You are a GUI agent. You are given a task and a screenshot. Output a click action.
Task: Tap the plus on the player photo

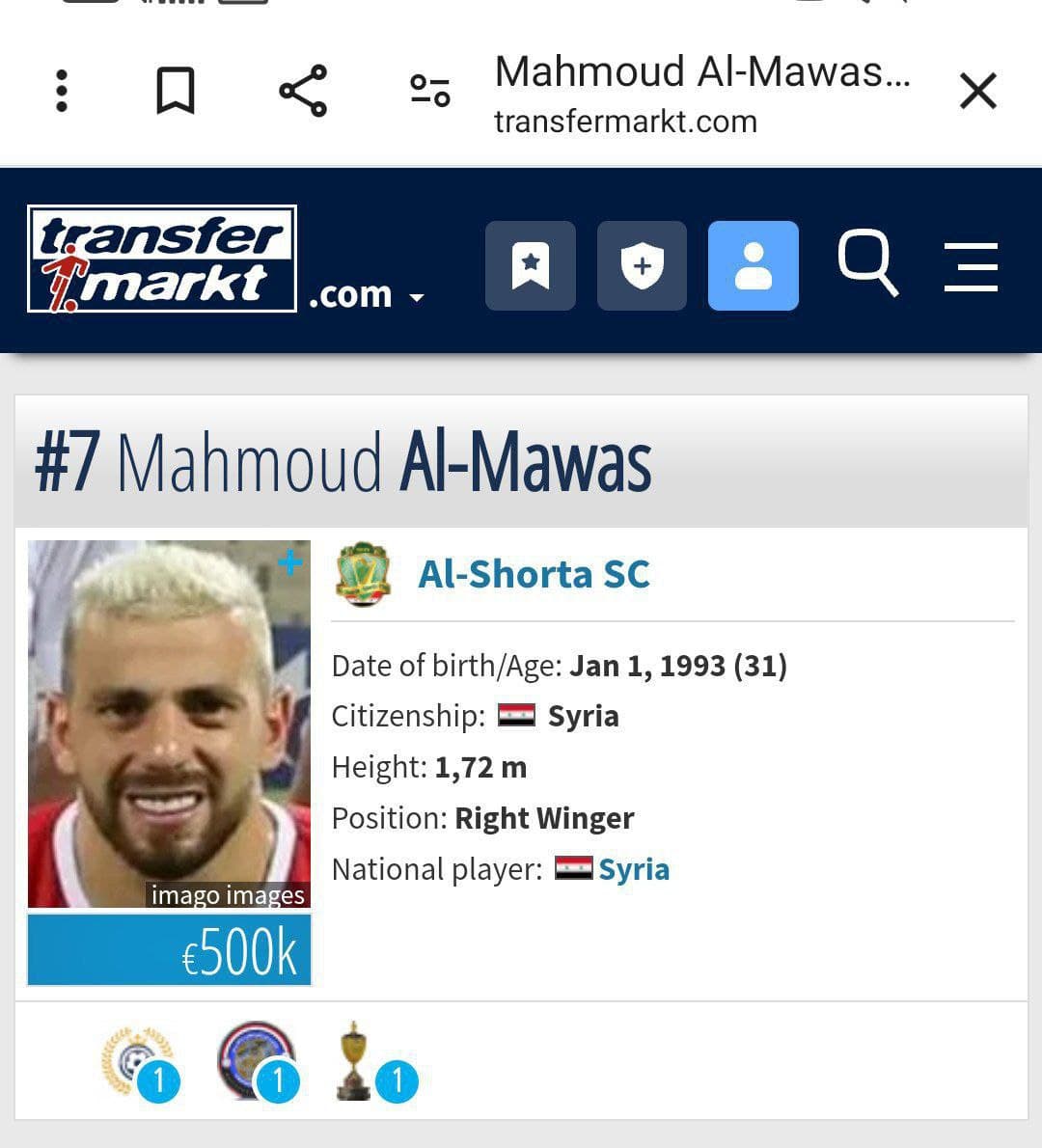click(x=289, y=562)
